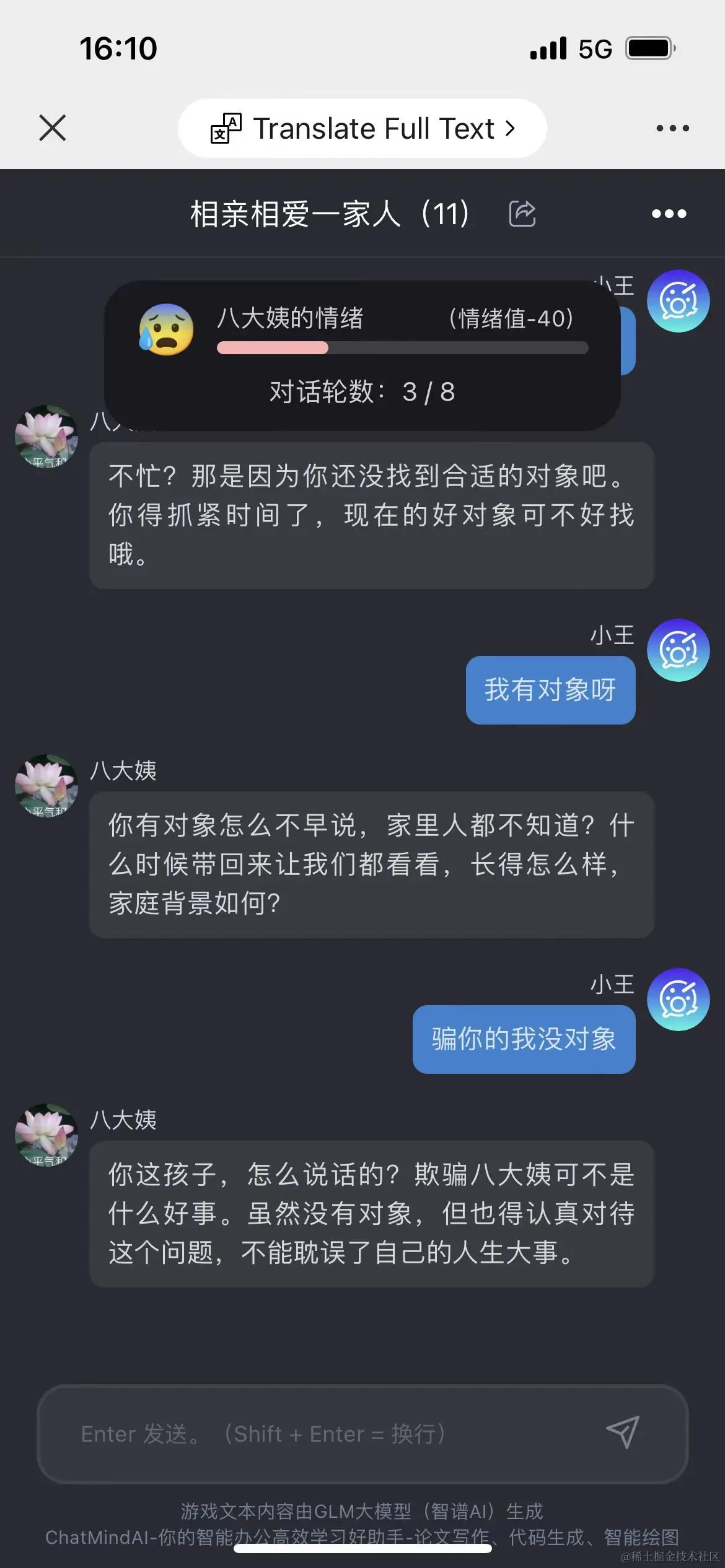Viewport: 725px width, 1568px height.
Task: Open the ChatMindAI footer link
Action: [362, 1536]
